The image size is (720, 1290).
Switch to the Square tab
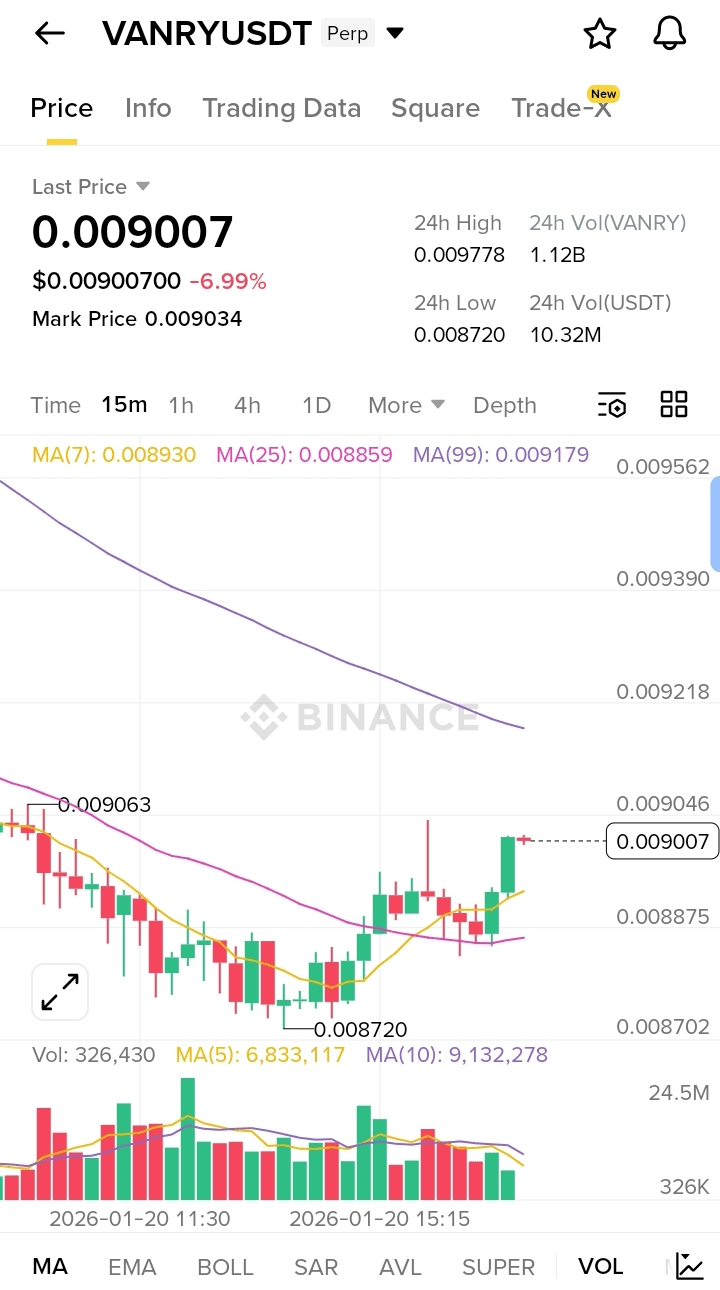tap(435, 108)
